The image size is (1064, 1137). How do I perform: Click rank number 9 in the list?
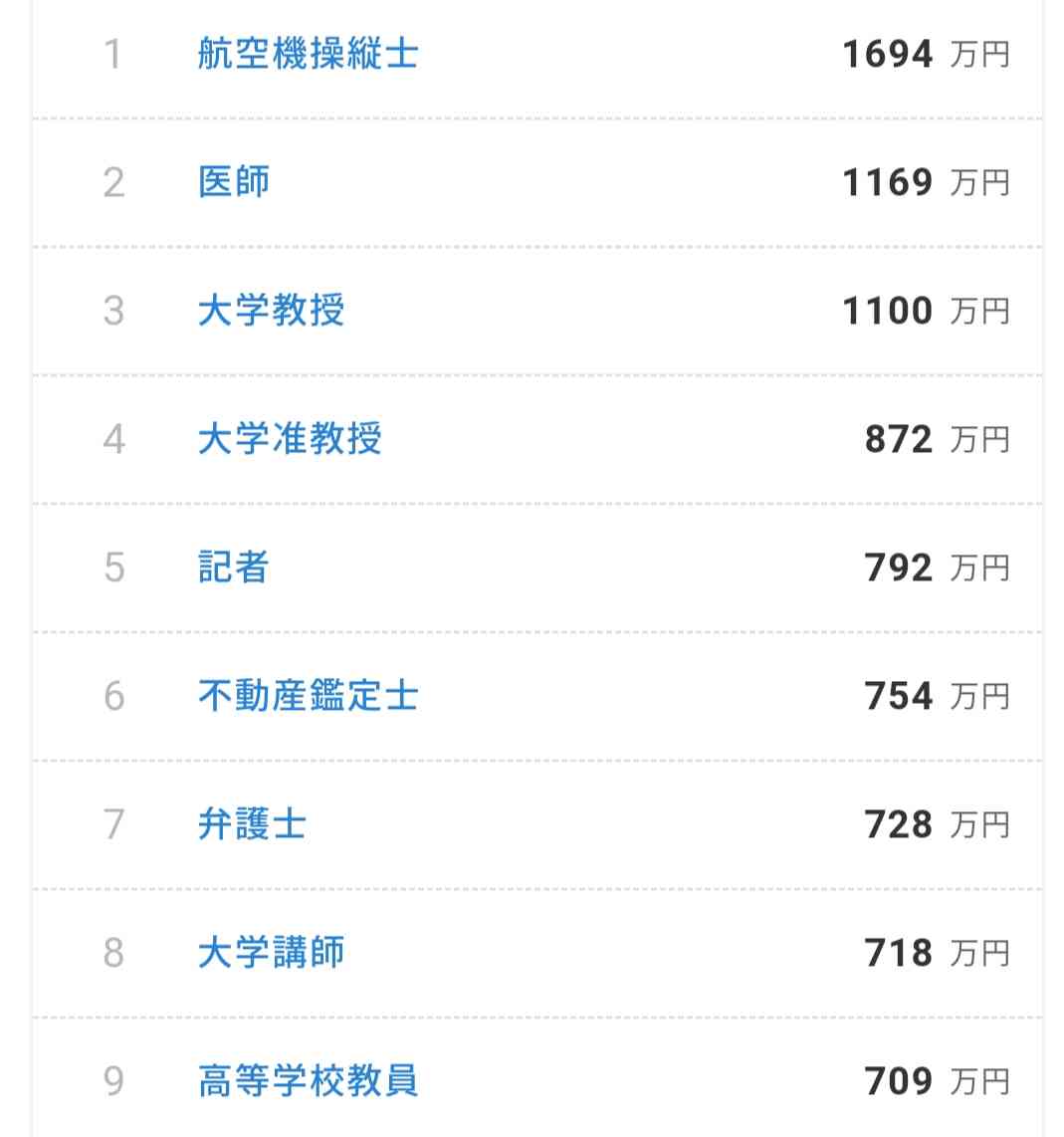tap(114, 1081)
